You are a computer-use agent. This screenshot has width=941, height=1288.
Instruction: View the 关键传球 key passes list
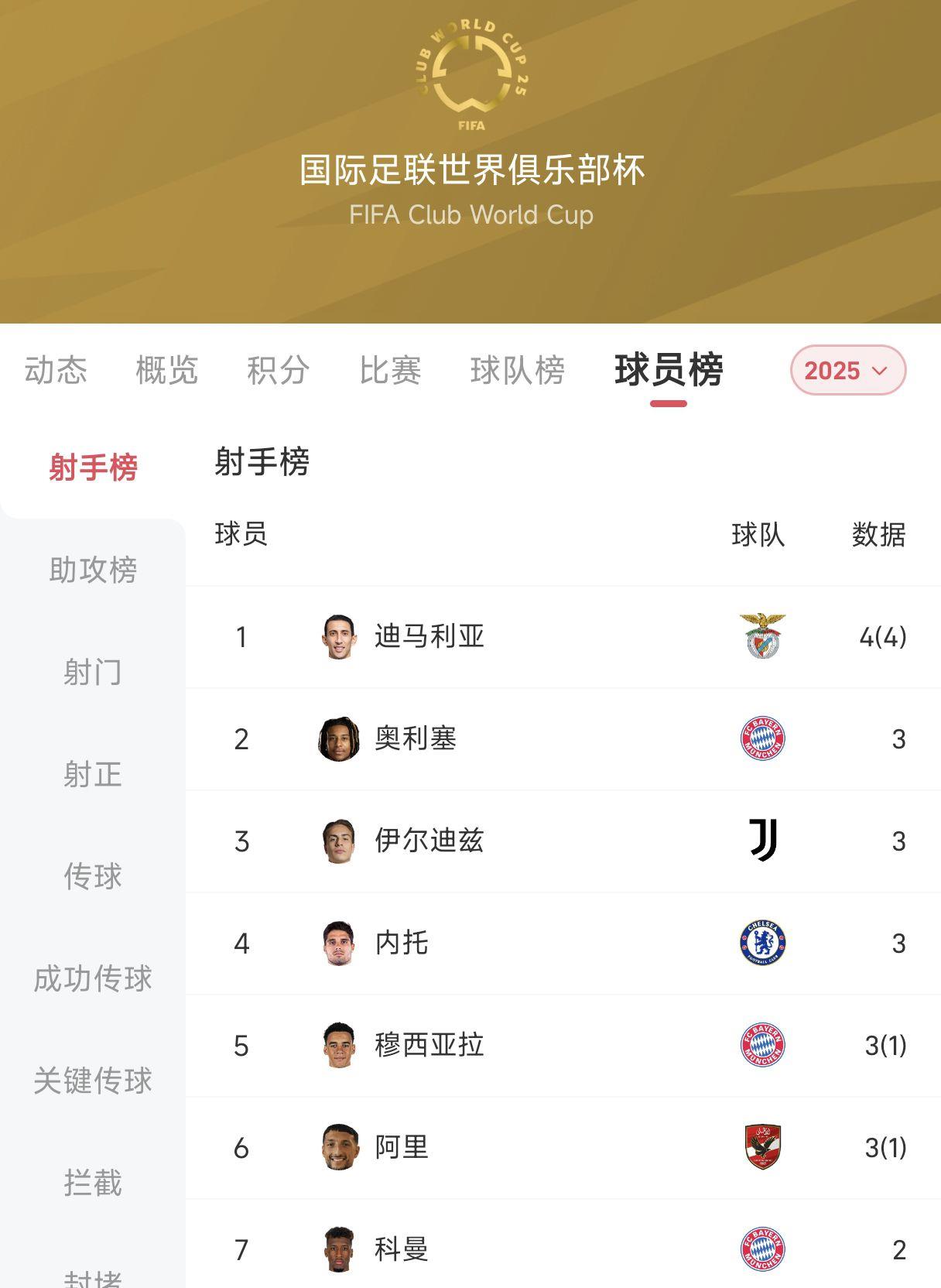click(93, 1081)
